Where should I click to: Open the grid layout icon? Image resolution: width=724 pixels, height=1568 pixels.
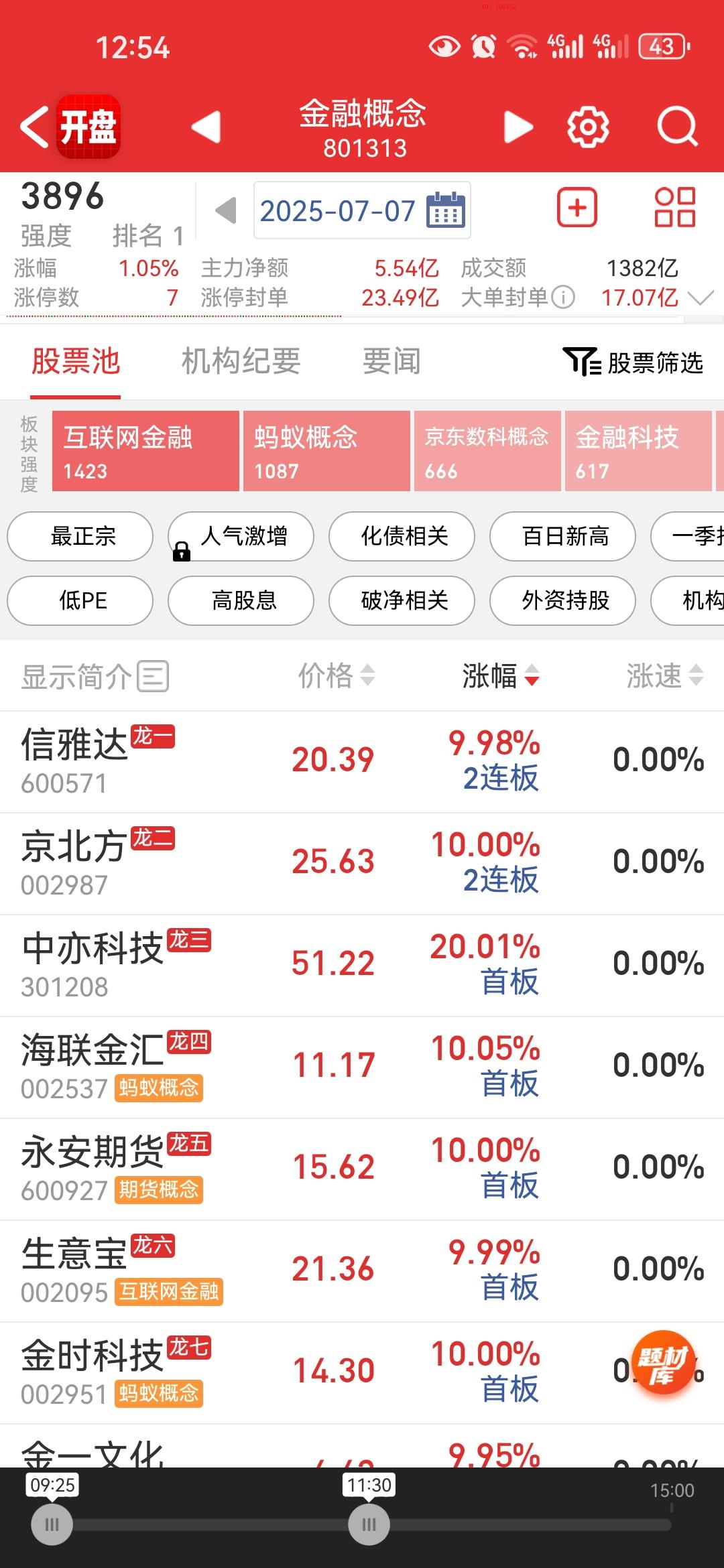click(674, 208)
